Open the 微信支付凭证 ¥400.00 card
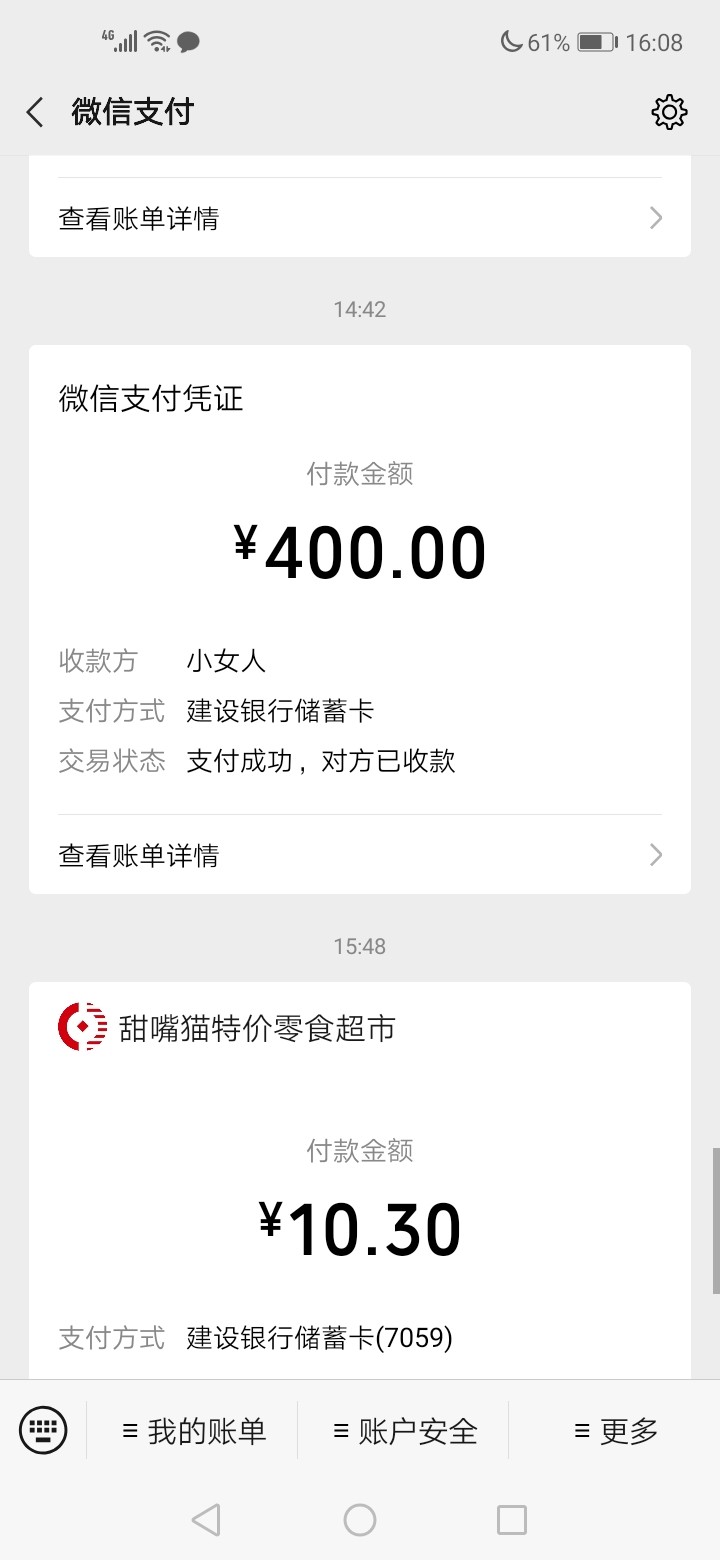The image size is (720, 1560). click(360, 619)
